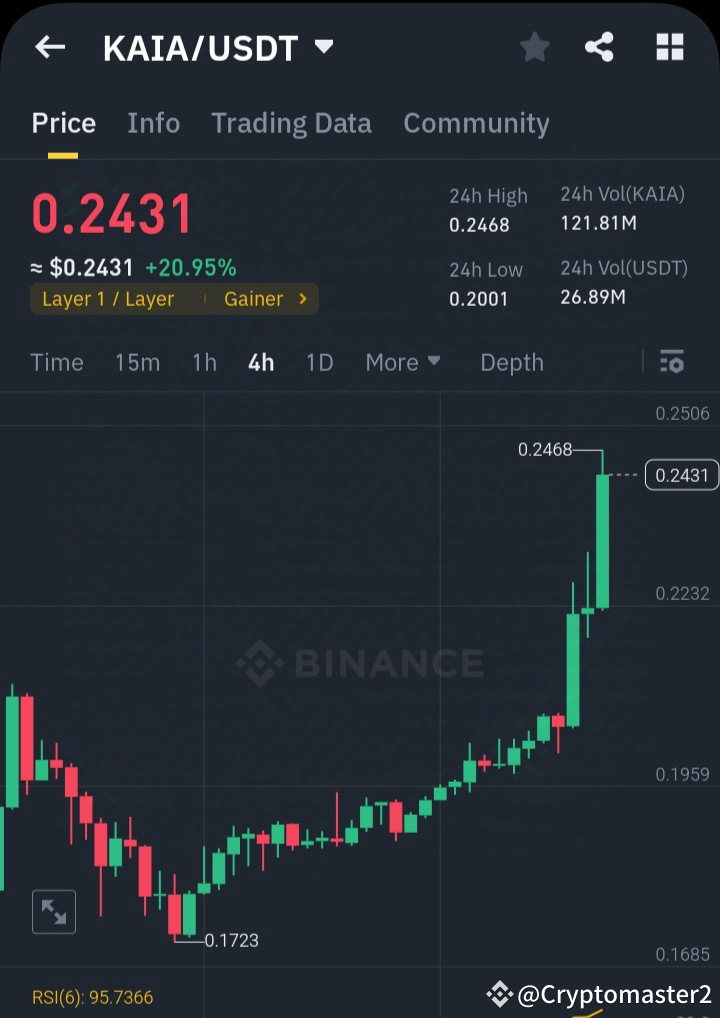Switch to the Trading Data tab

tap(291, 122)
